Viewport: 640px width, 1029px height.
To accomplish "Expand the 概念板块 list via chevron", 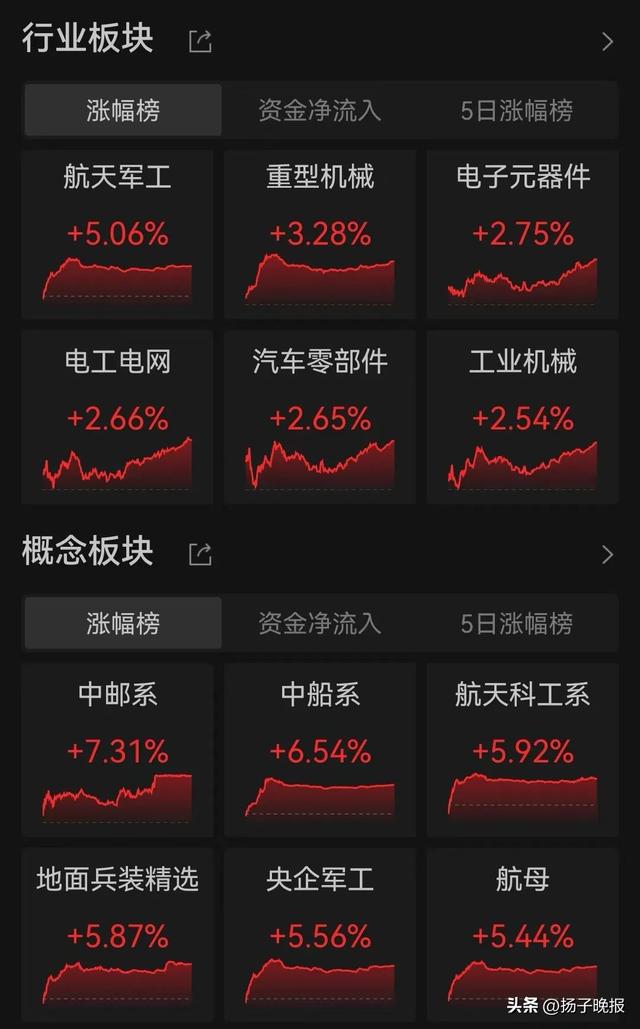I will coord(607,555).
